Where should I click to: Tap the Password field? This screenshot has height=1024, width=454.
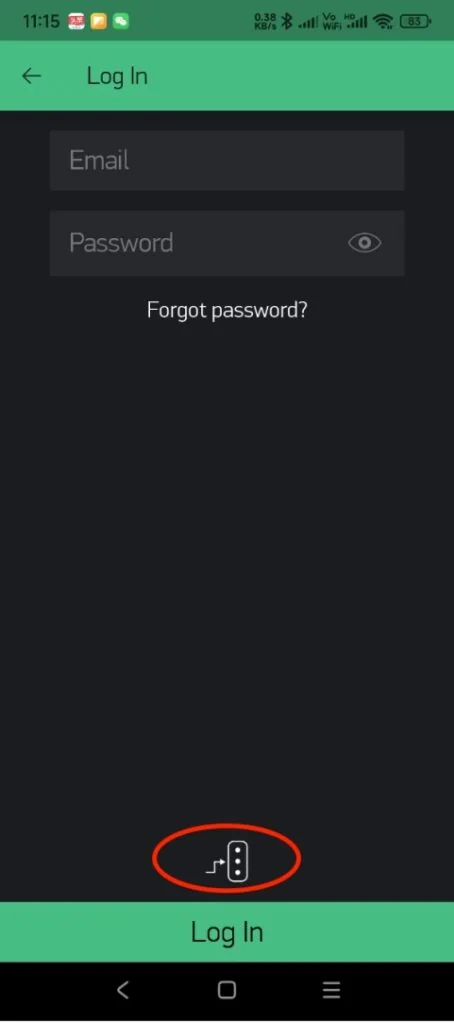coord(227,243)
